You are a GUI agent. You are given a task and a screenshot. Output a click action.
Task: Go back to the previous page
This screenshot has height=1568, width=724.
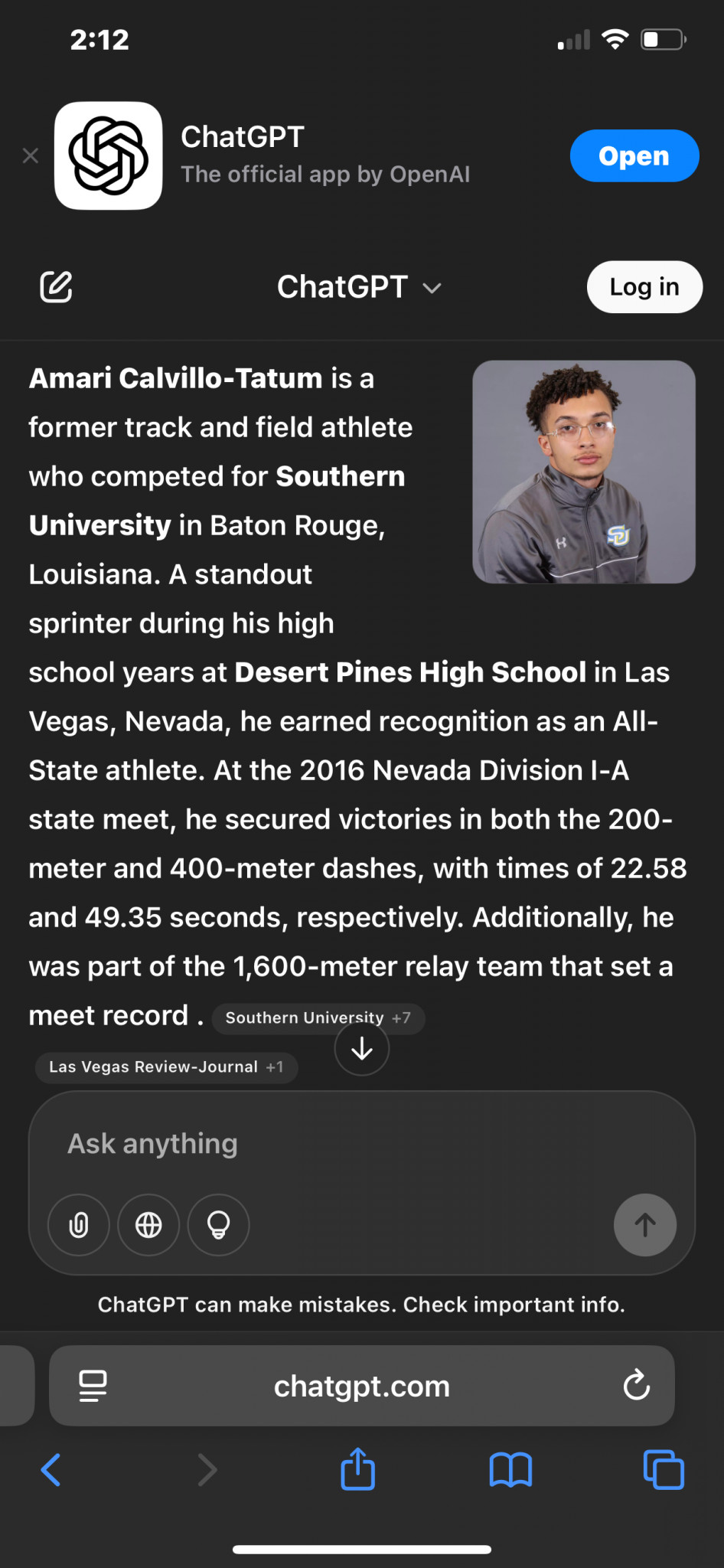coord(51,1470)
